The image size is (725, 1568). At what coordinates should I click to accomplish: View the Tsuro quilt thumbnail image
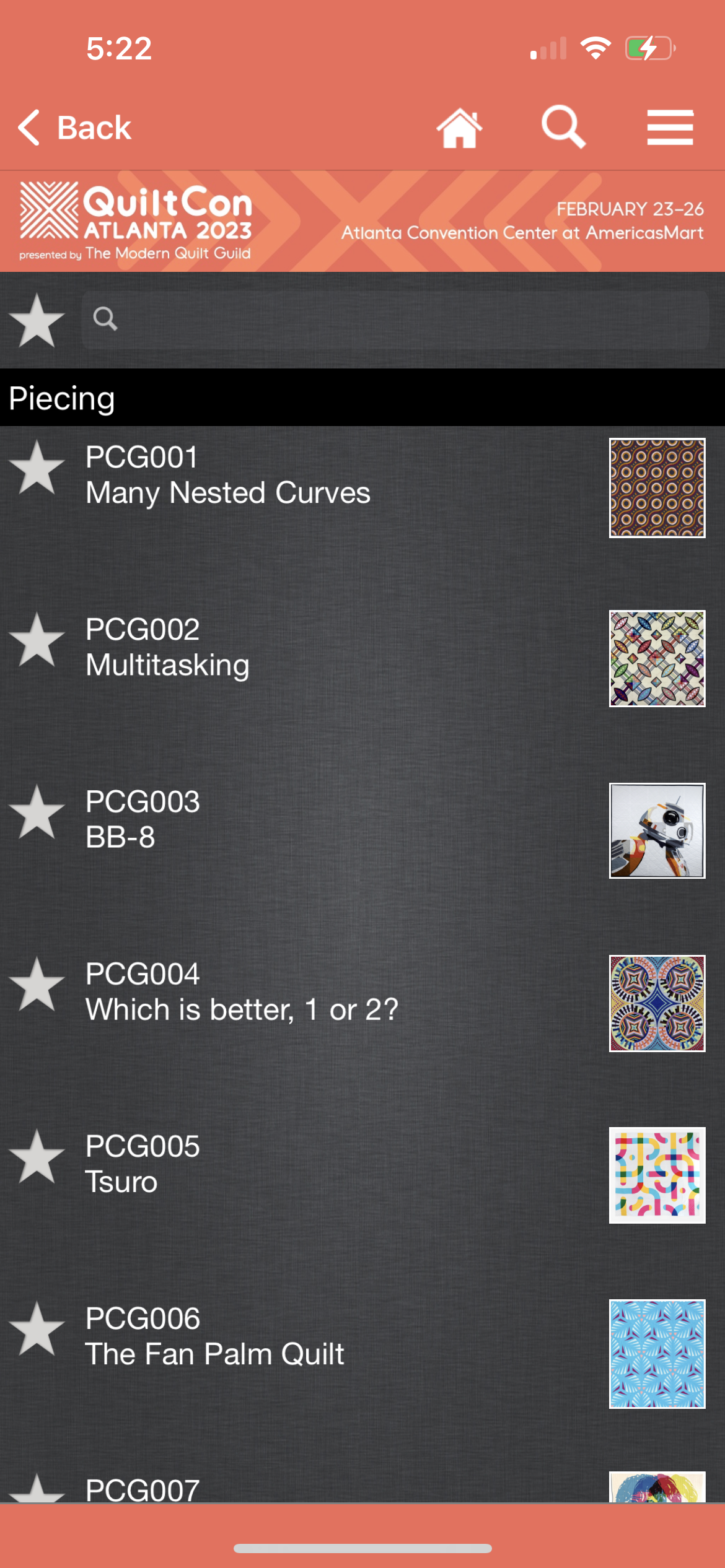click(x=657, y=1175)
